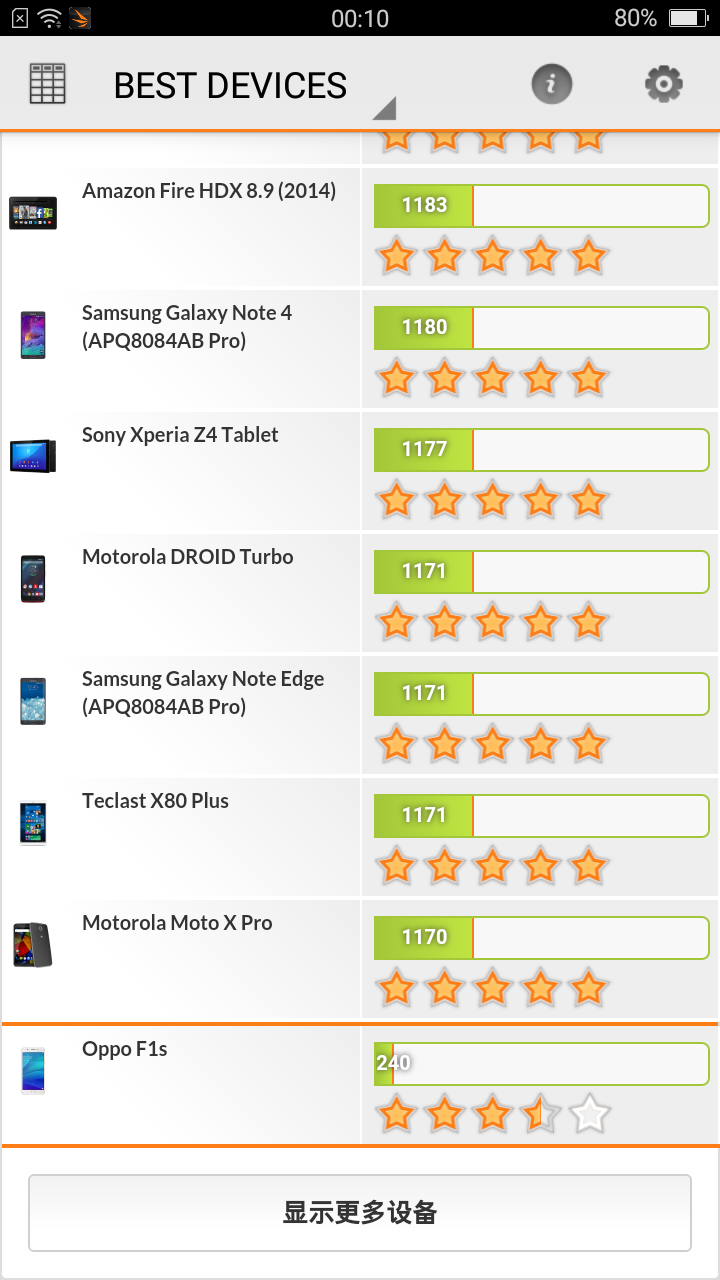The image size is (720, 1280).
Task: Open the grid menu icon
Action: pyautogui.click(x=48, y=84)
